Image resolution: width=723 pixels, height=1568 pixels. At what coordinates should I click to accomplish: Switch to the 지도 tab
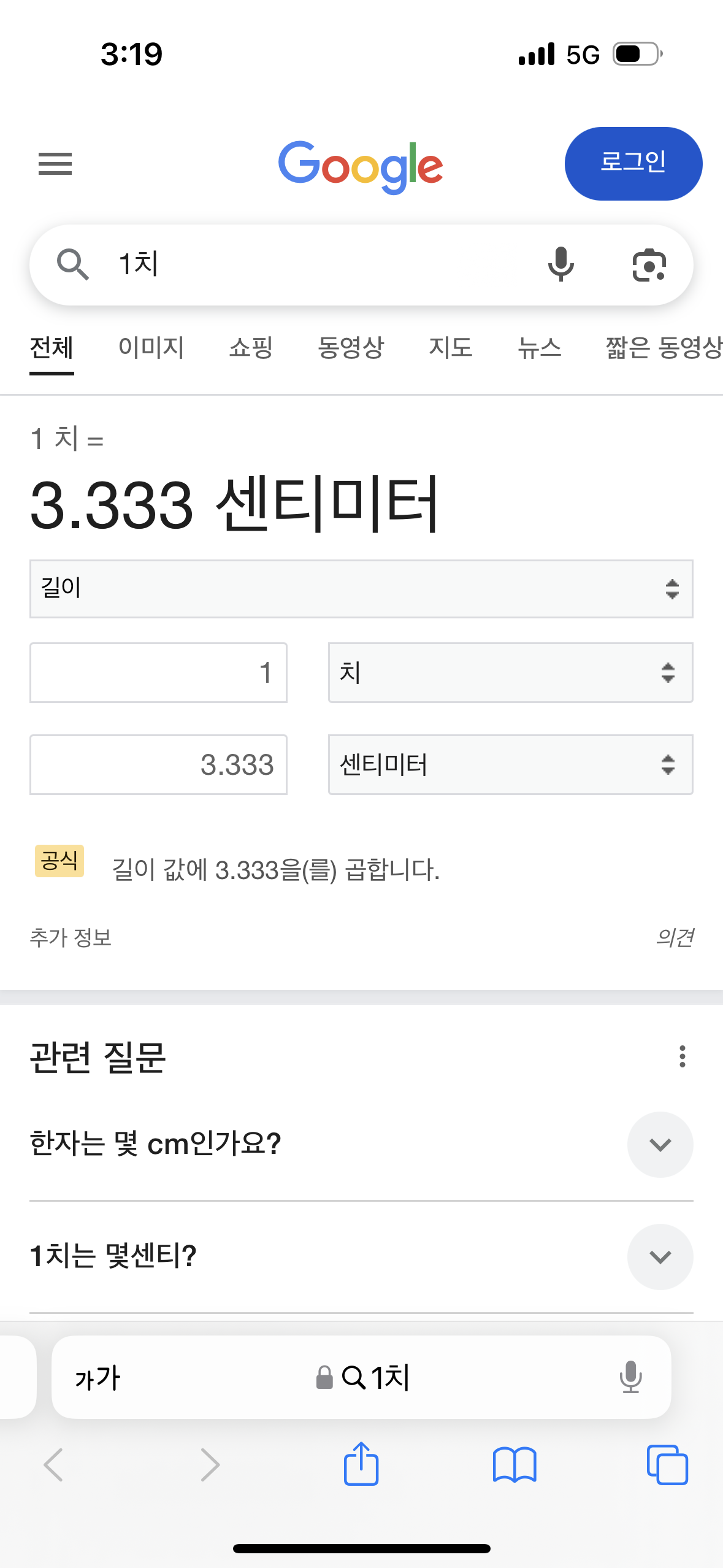pos(451,348)
